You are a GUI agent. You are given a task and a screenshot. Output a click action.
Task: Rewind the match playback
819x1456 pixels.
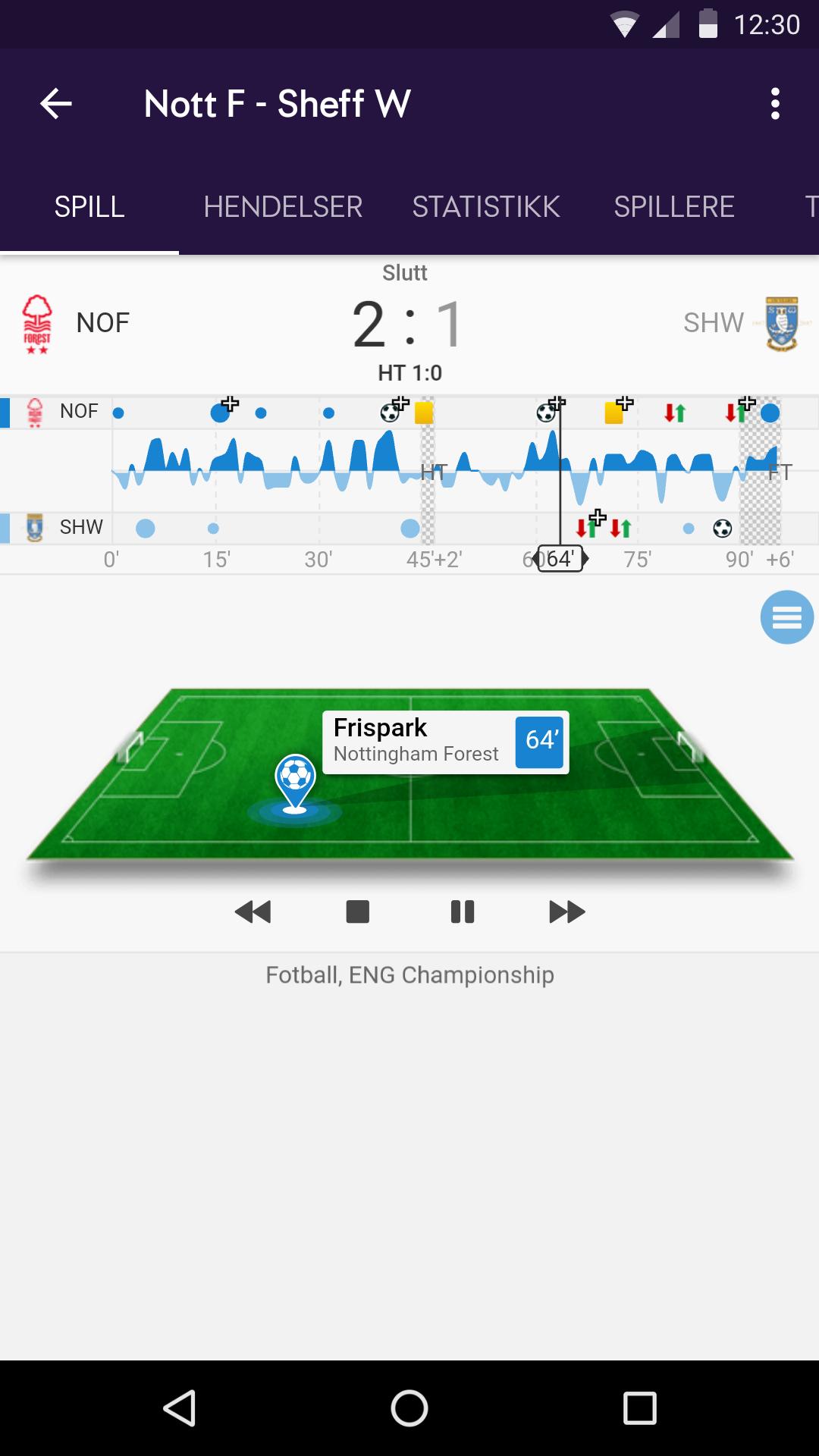click(253, 912)
